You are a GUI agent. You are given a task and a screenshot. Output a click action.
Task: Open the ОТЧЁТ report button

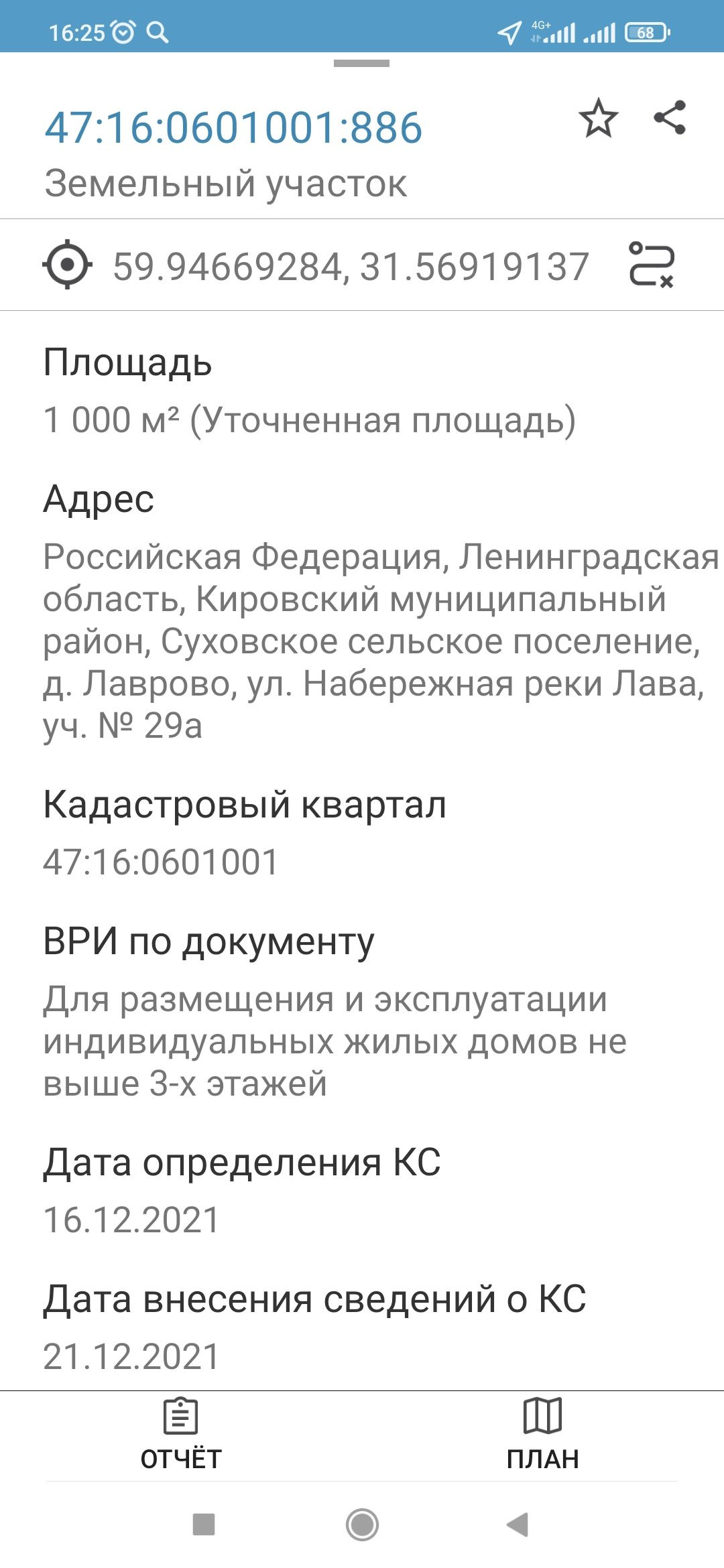click(180, 1435)
